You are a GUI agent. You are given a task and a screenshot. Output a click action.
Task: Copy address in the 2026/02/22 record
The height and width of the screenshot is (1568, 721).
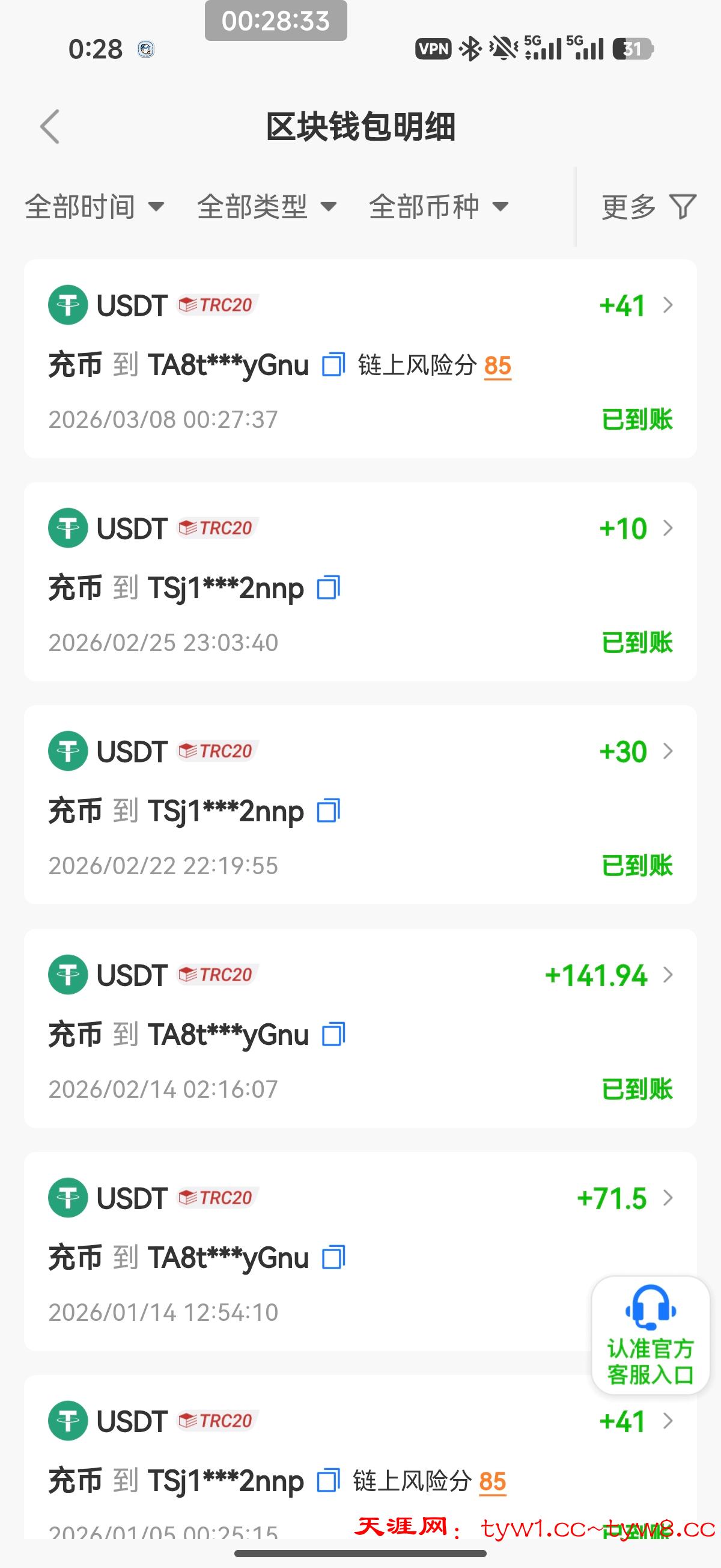329,812
